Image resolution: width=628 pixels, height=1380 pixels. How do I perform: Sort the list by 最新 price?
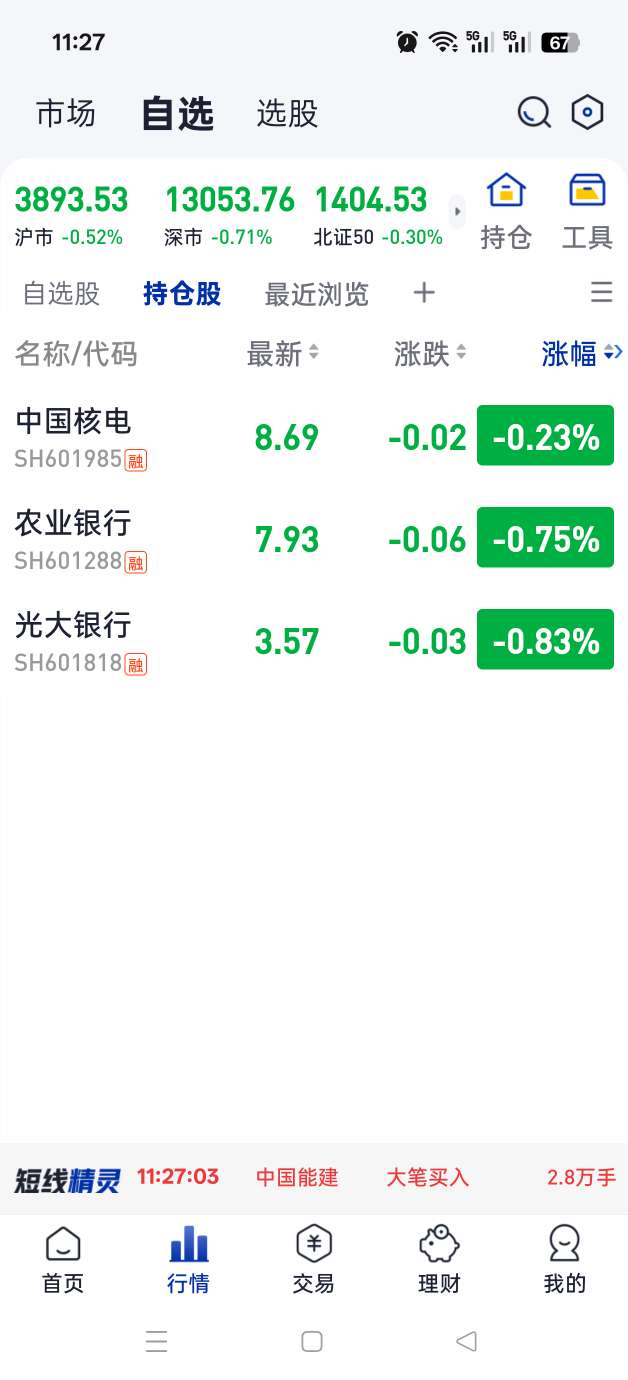pos(283,353)
